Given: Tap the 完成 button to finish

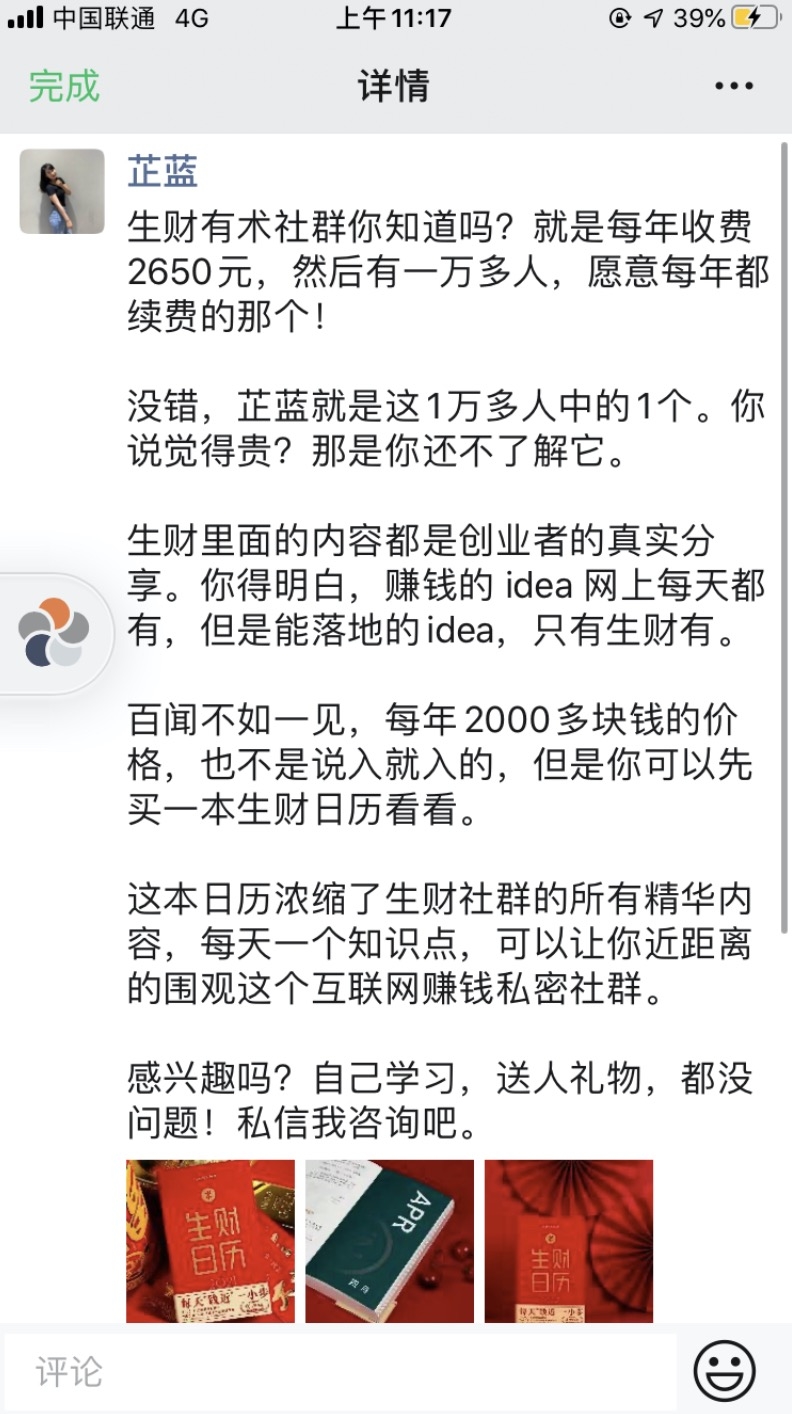Looking at the screenshot, I should [64, 86].
